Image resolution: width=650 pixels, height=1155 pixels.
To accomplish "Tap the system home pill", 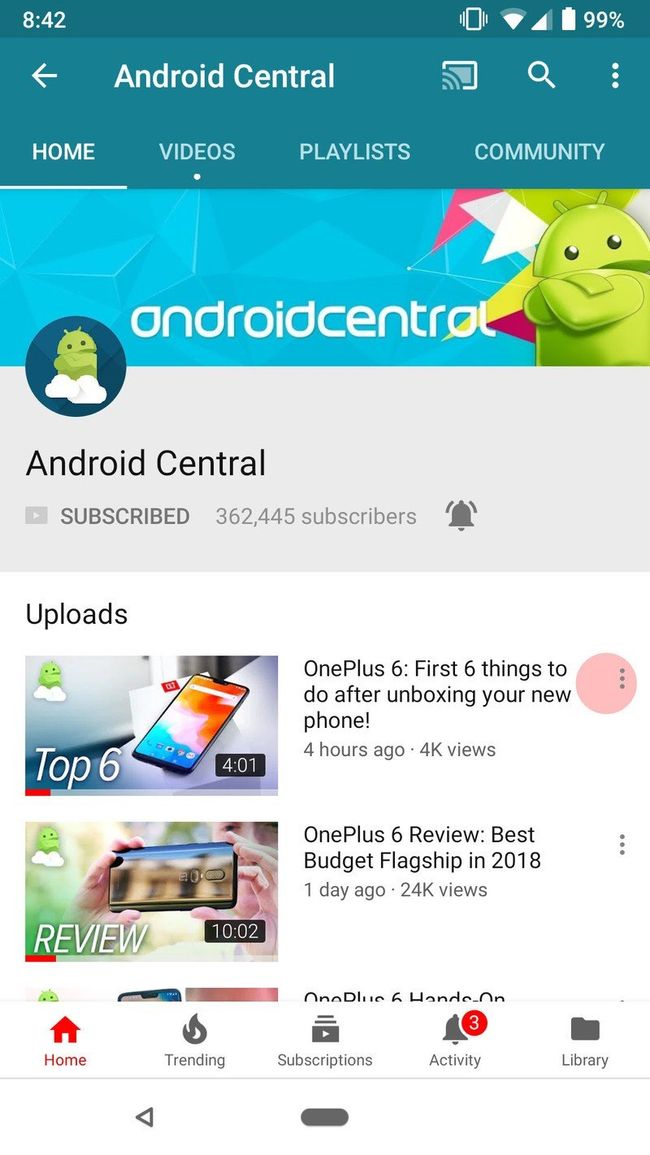I will [x=324, y=1117].
